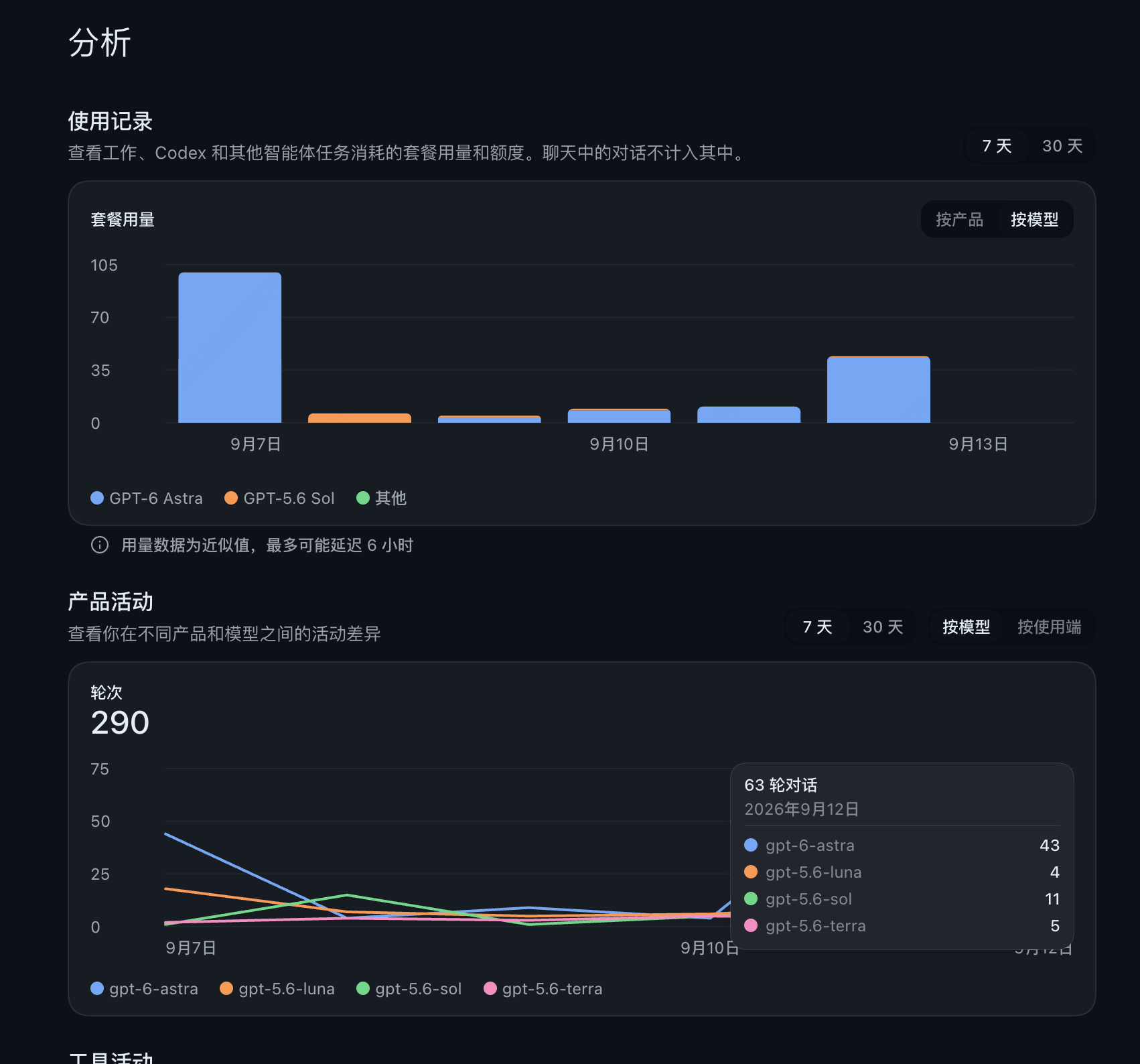Select 按模型 in plan usage chart
This screenshot has width=1140, height=1064.
[1034, 220]
